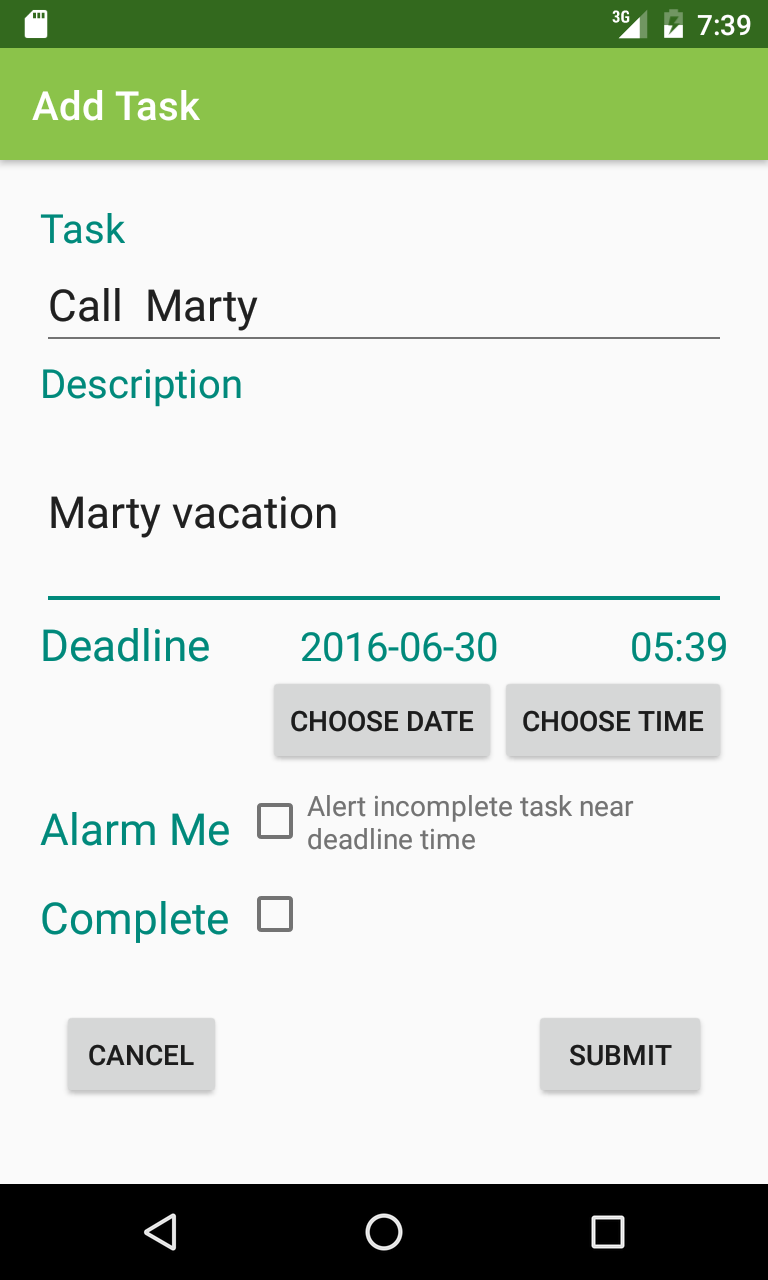Submit the new task
768x1280 pixels.
620,1055
